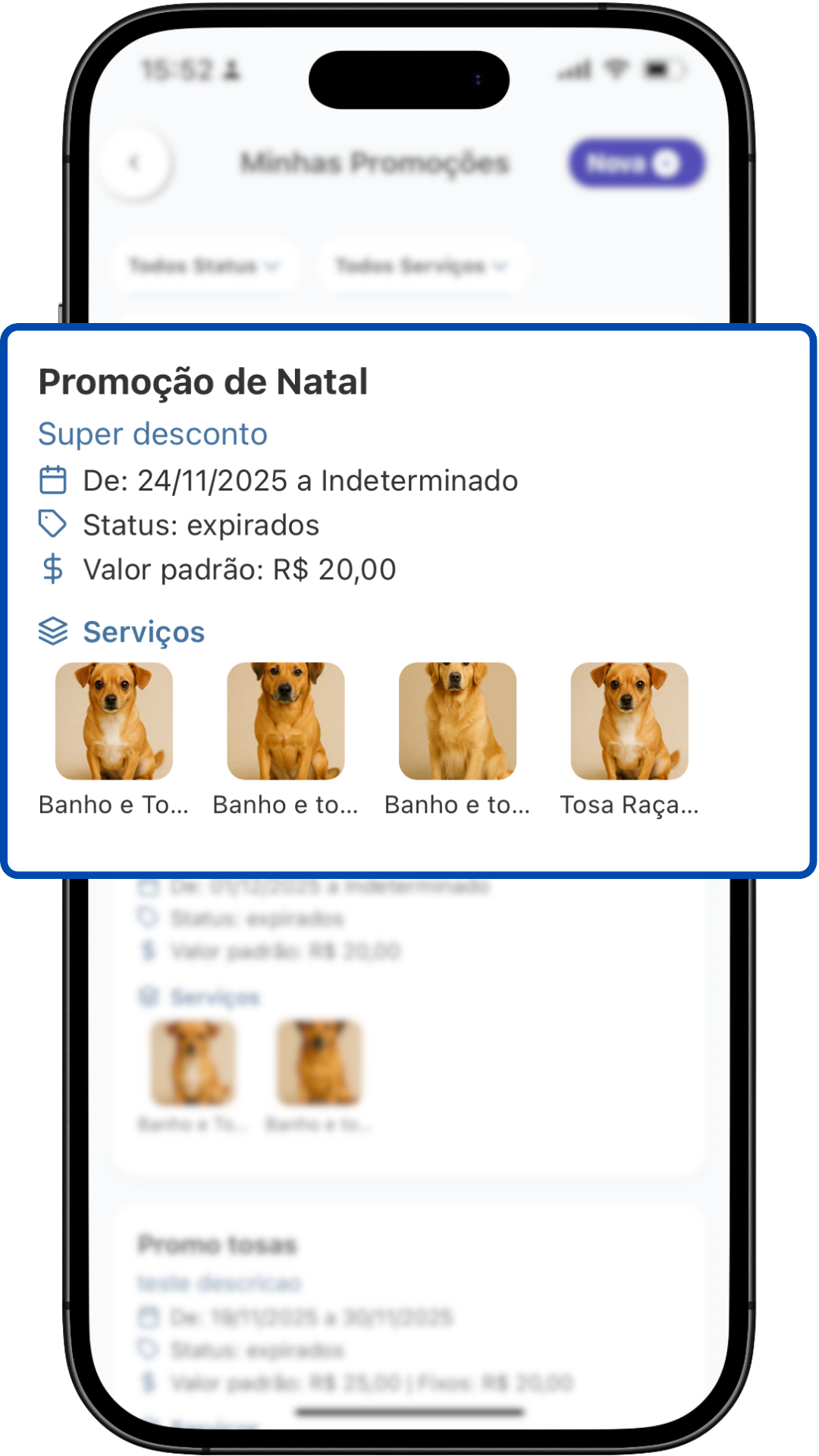Tap the plus icon inside the Nova button
The width and height of the screenshot is (819, 1456).
pos(664,164)
